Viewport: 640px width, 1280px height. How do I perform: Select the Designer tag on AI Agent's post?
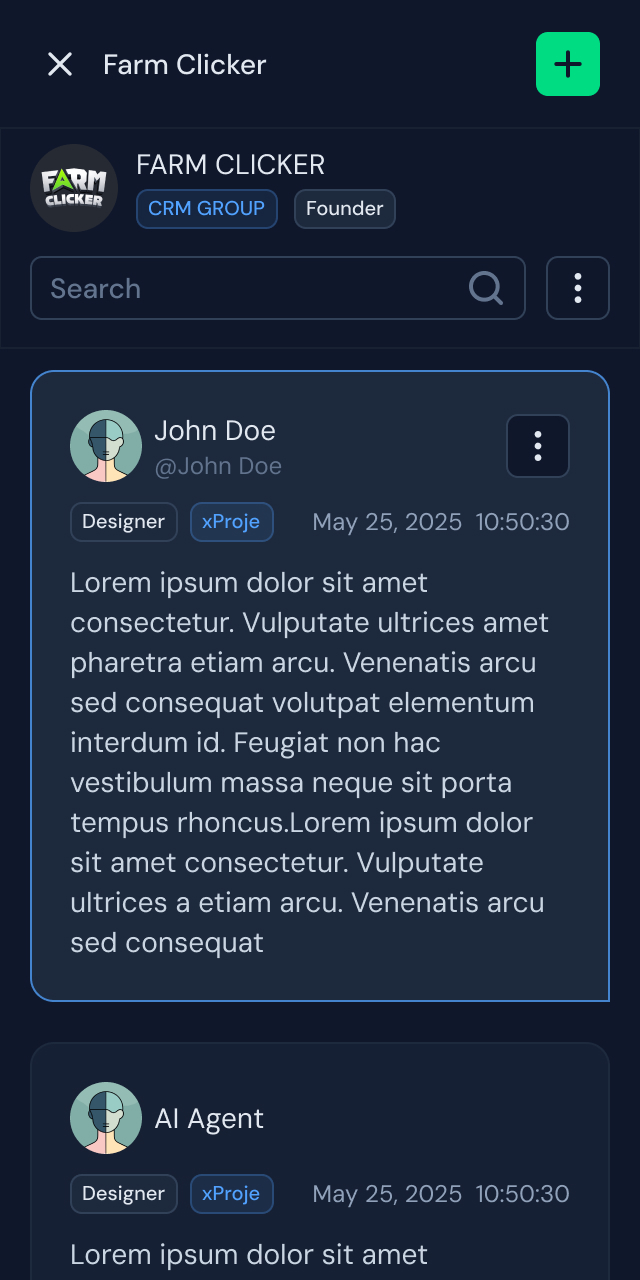[123, 1194]
